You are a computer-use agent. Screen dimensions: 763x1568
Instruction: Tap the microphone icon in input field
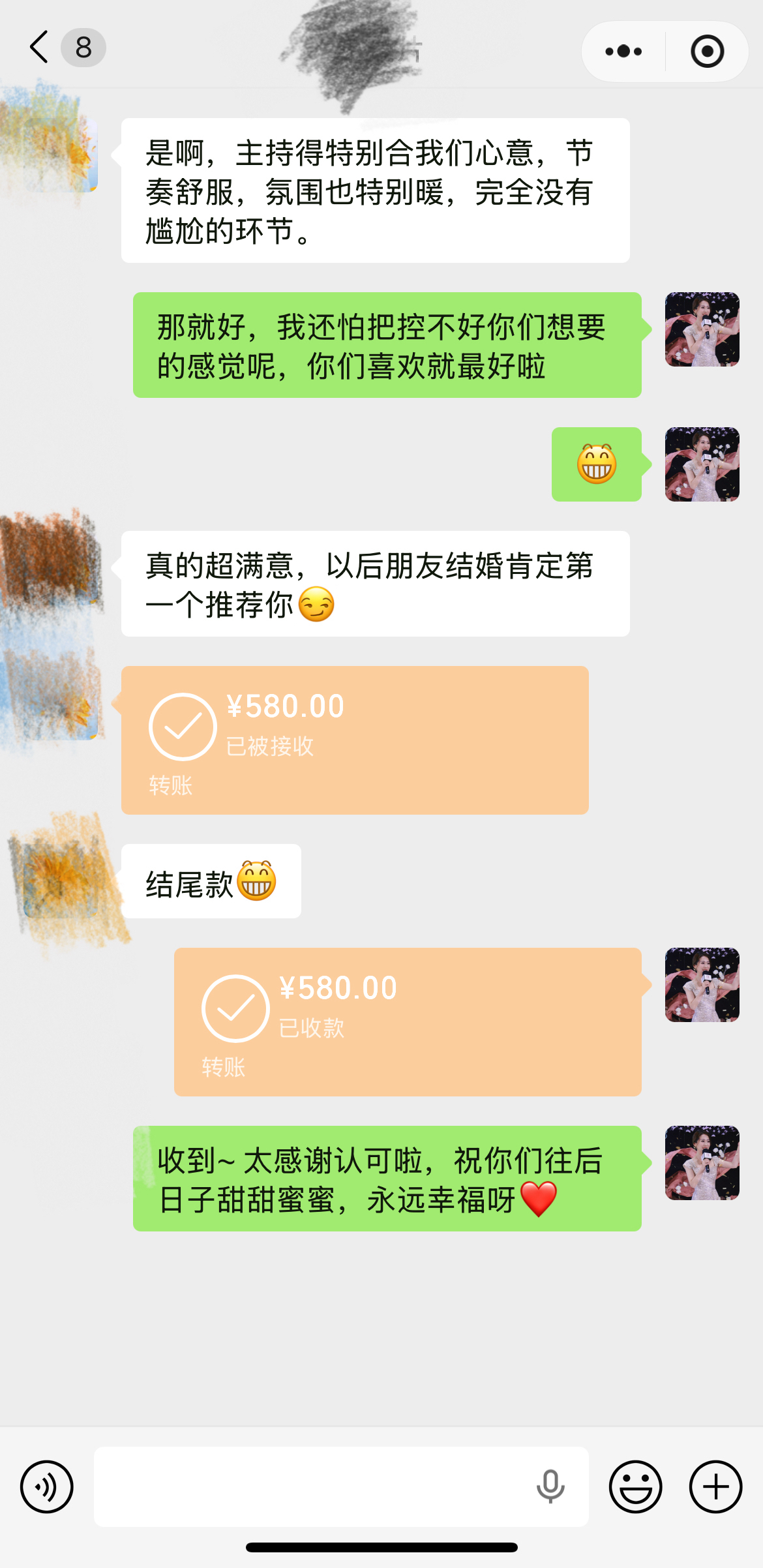[x=550, y=1486]
